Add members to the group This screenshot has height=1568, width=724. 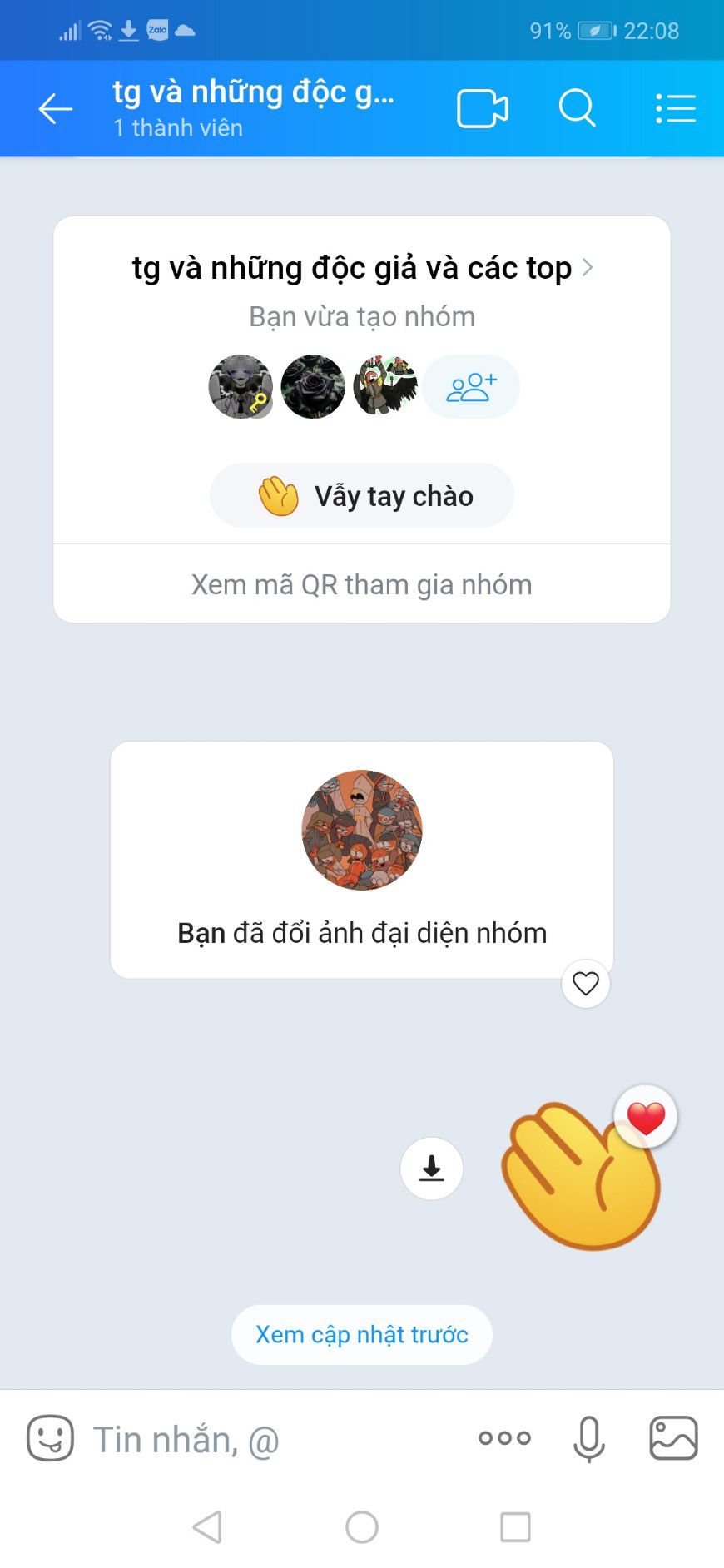[471, 387]
